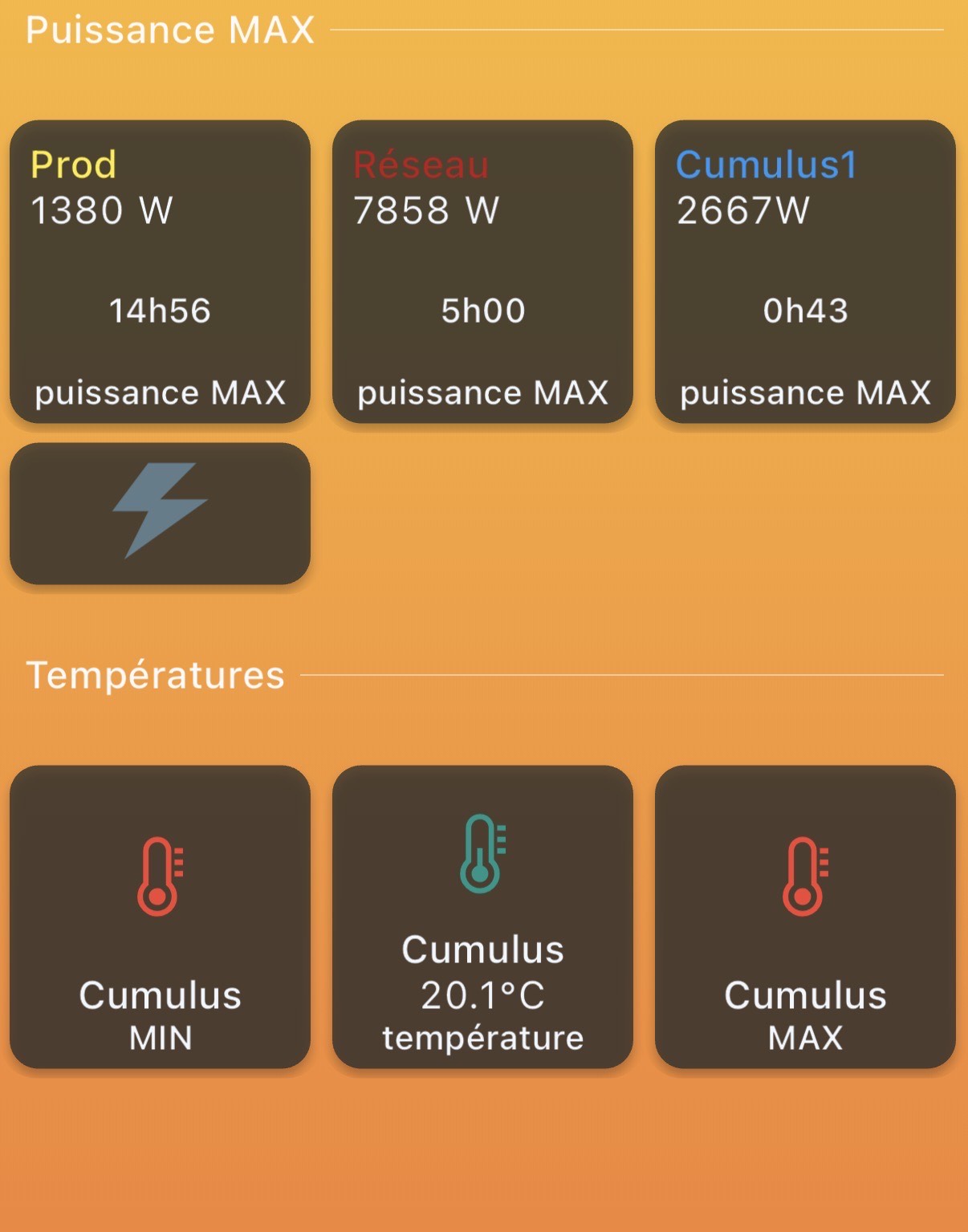Select the Cumulus1 2667W power tile
This screenshot has width=968, height=1232.
tap(805, 271)
